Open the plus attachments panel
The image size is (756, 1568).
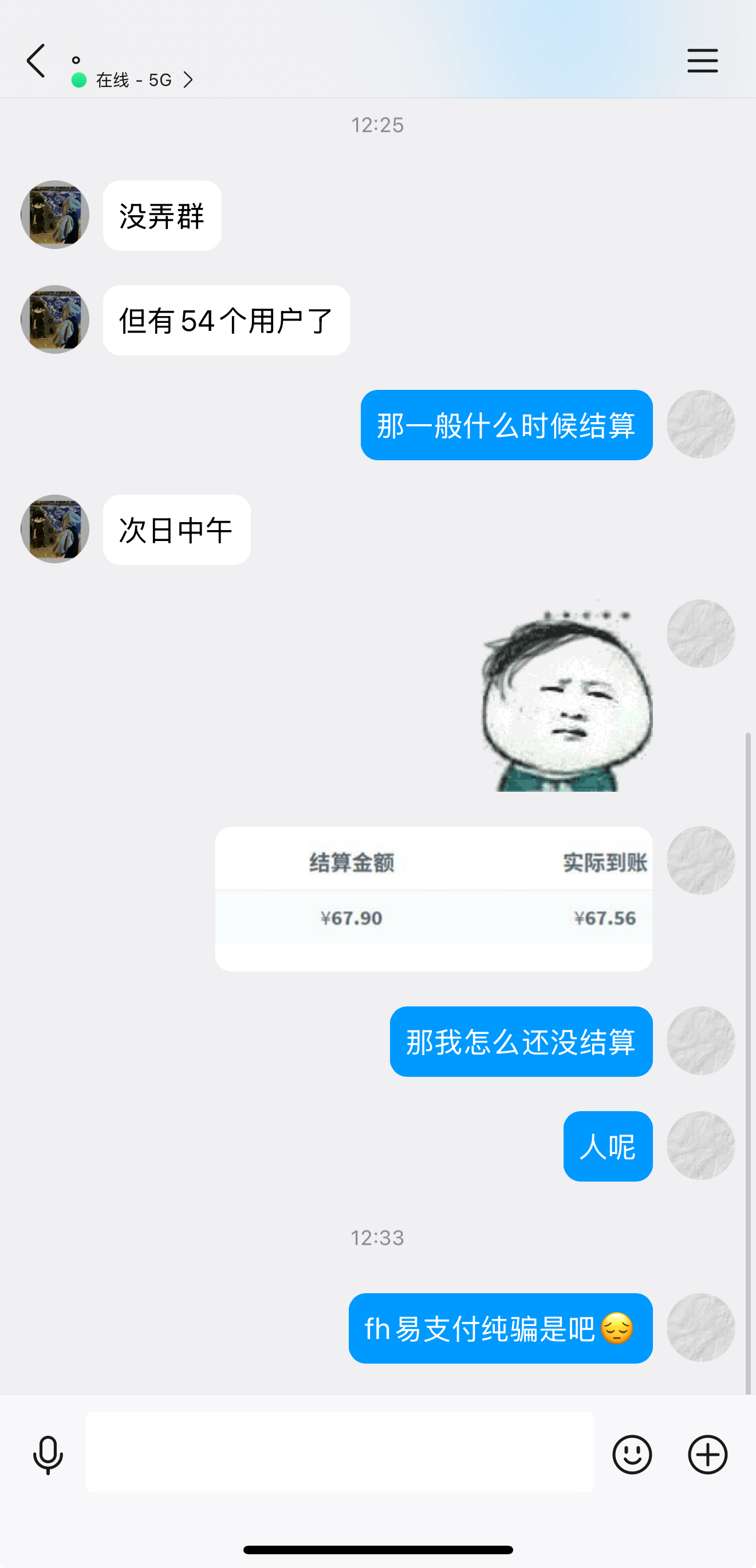pos(707,1454)
